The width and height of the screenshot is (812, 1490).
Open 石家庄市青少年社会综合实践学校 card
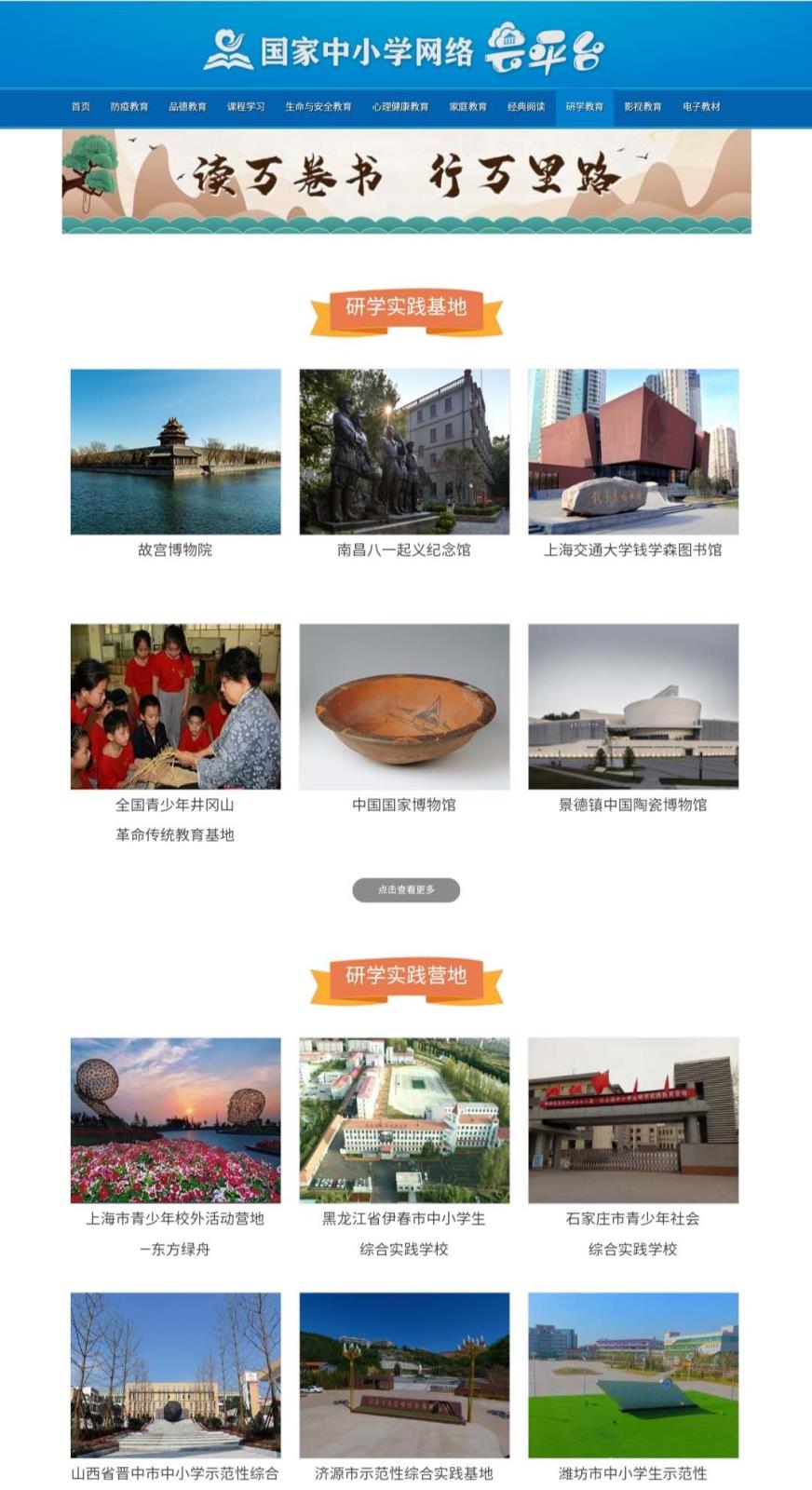[x=633, y=1120]
